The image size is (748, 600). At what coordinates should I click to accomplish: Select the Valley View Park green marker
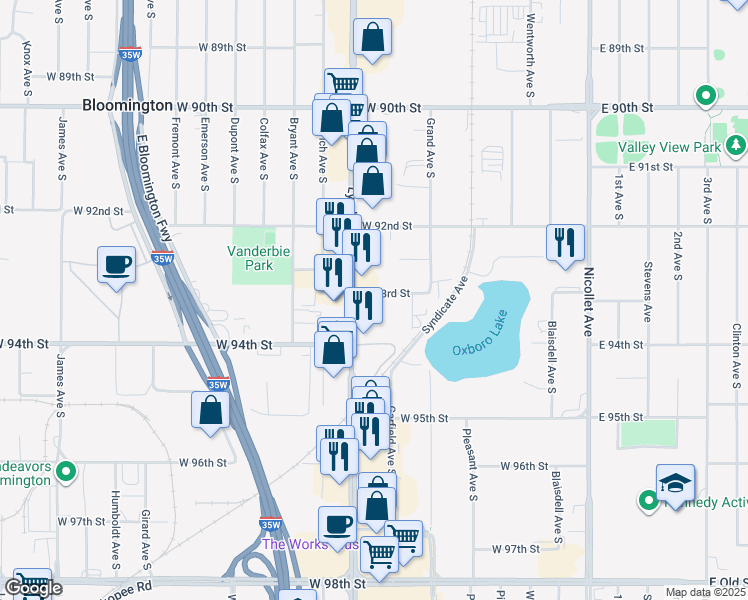(x=736, y=147)
